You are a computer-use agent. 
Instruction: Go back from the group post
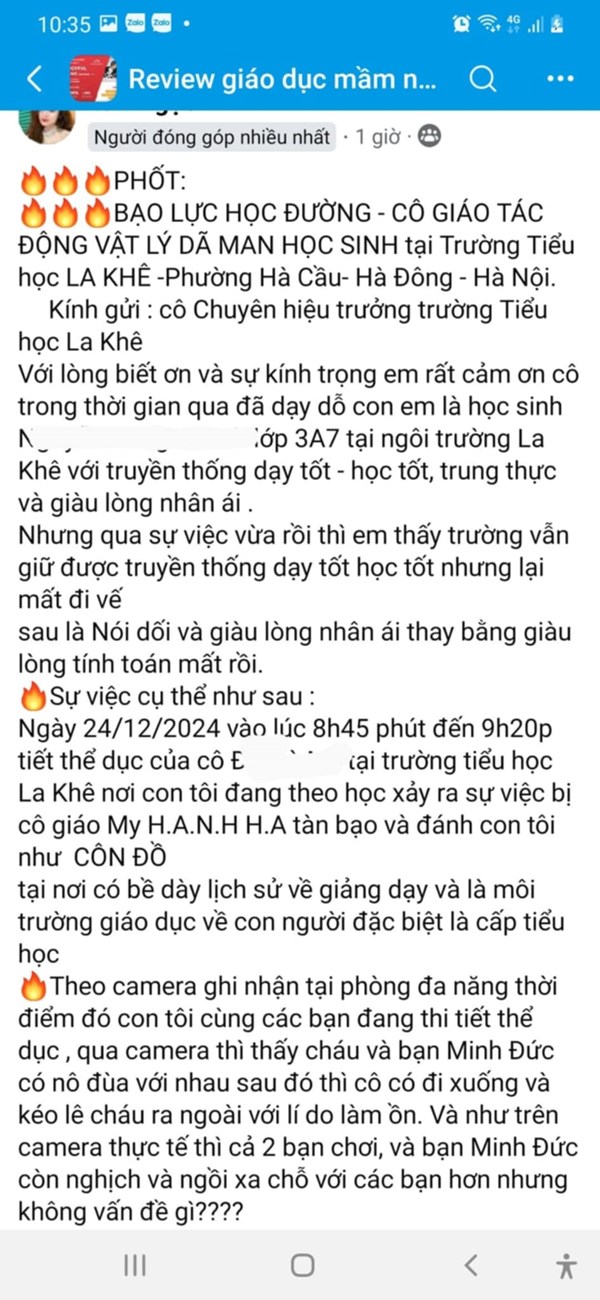click(x=35, y=79)
